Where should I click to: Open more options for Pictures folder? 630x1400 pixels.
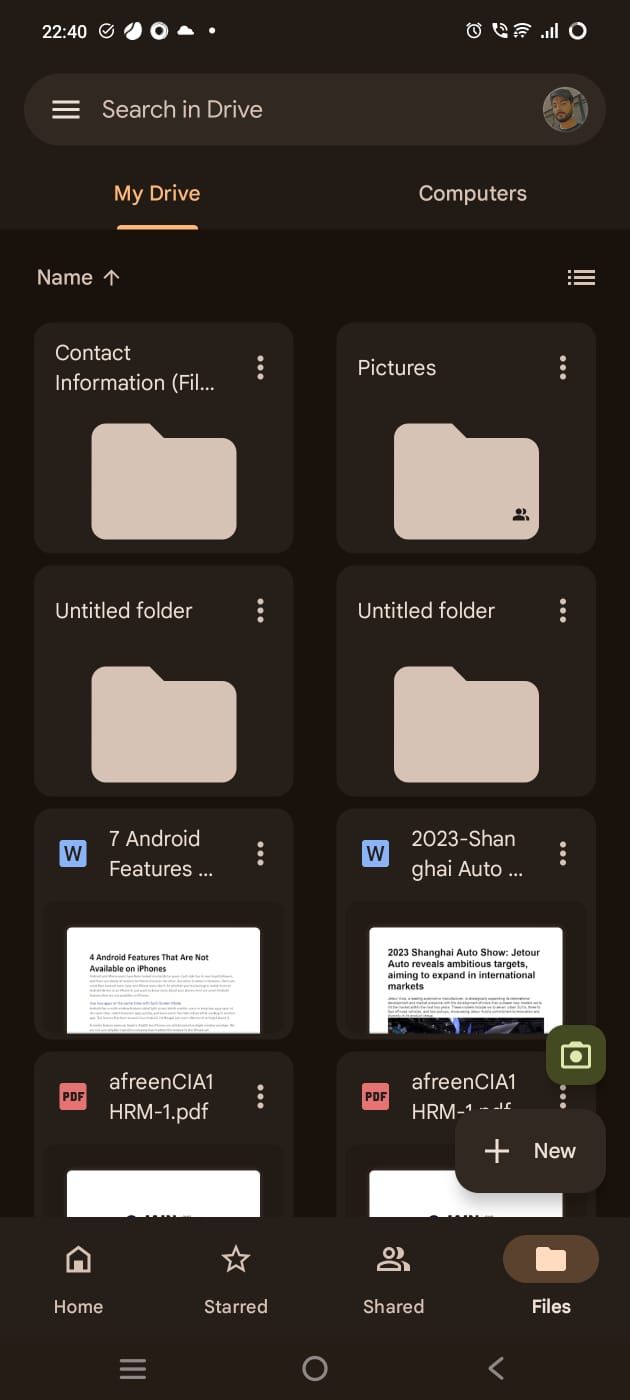[x=563, y=368]
